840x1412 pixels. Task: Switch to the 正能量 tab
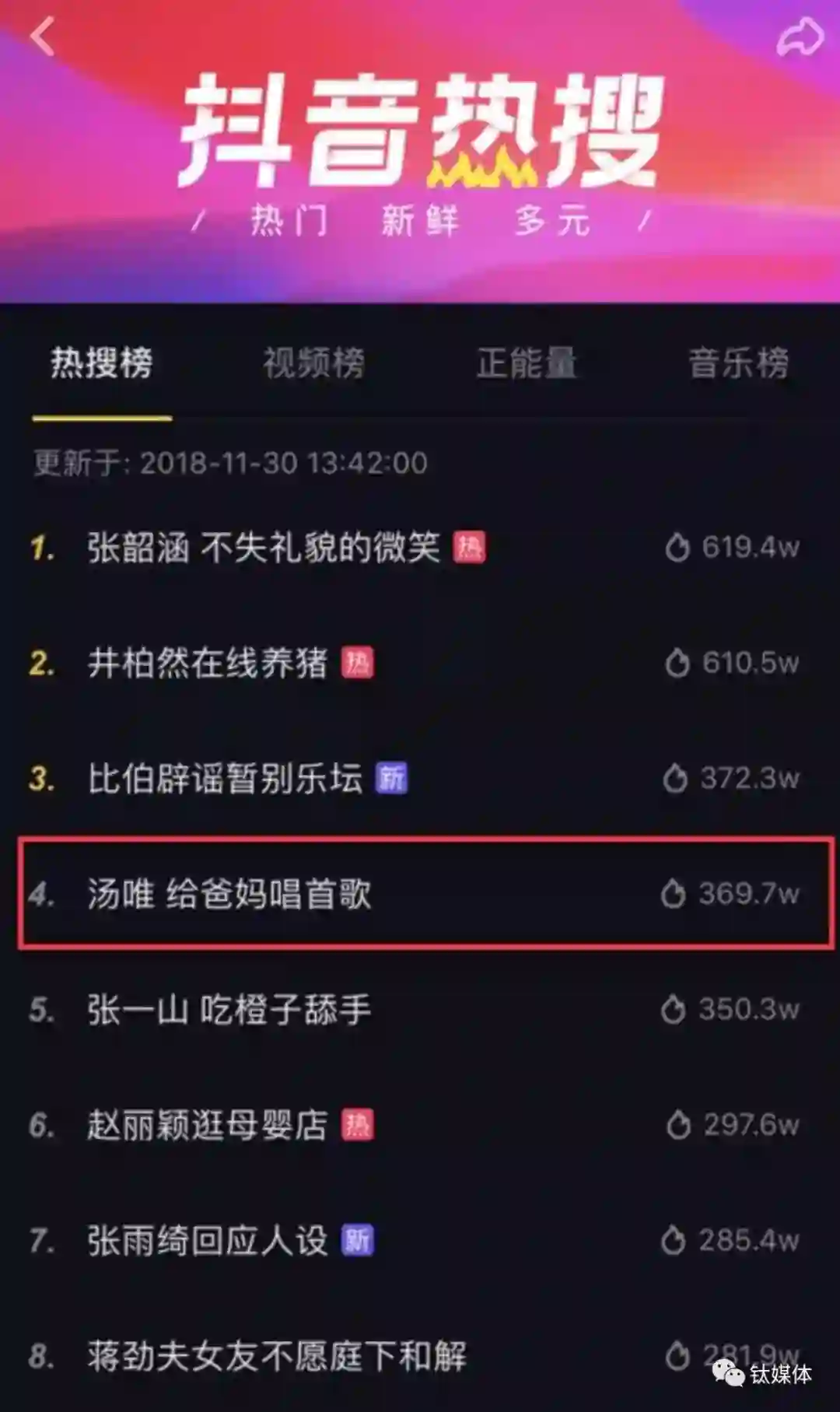click(x=527, y=363)
